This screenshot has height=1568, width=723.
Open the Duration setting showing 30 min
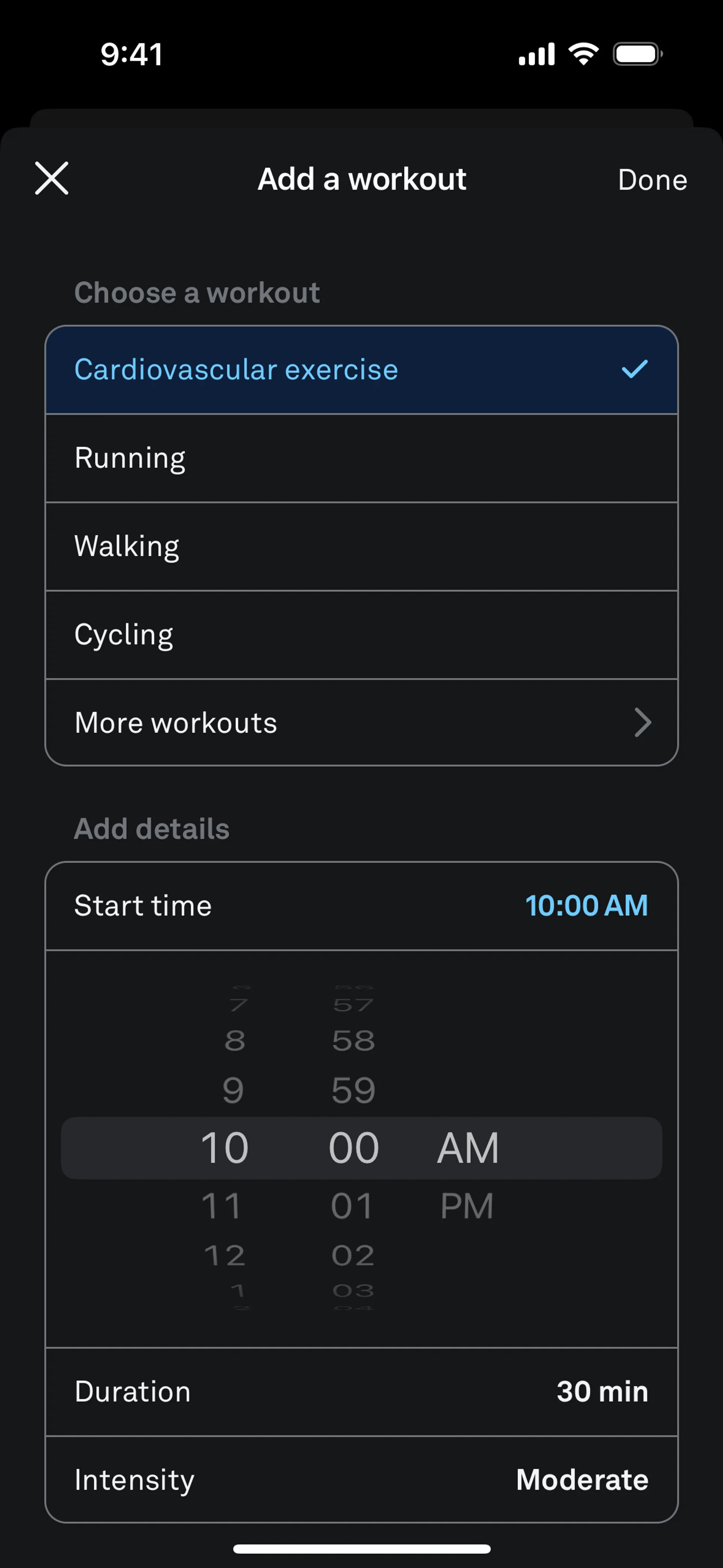361,1391
